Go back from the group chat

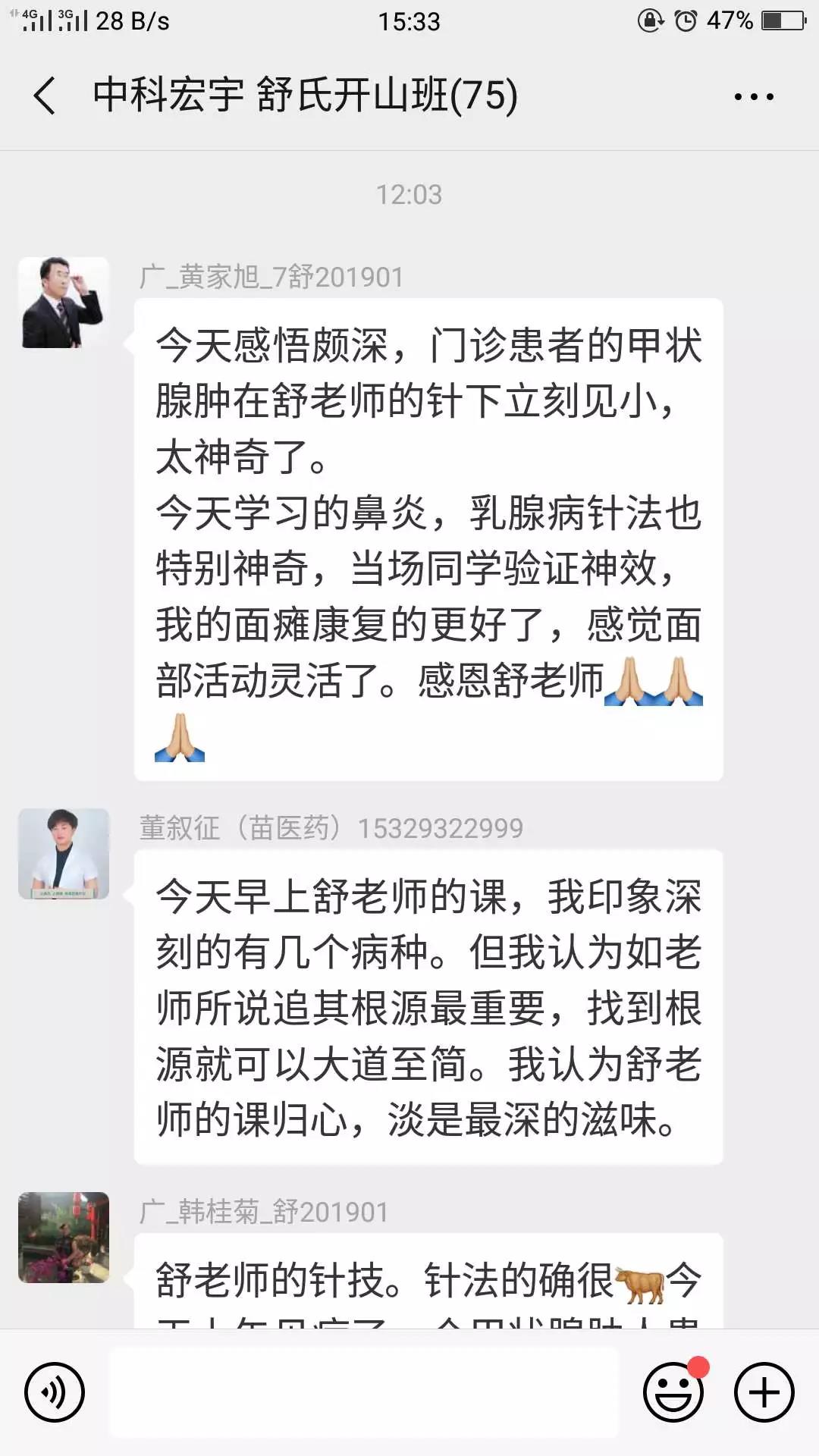click(45, 96)
